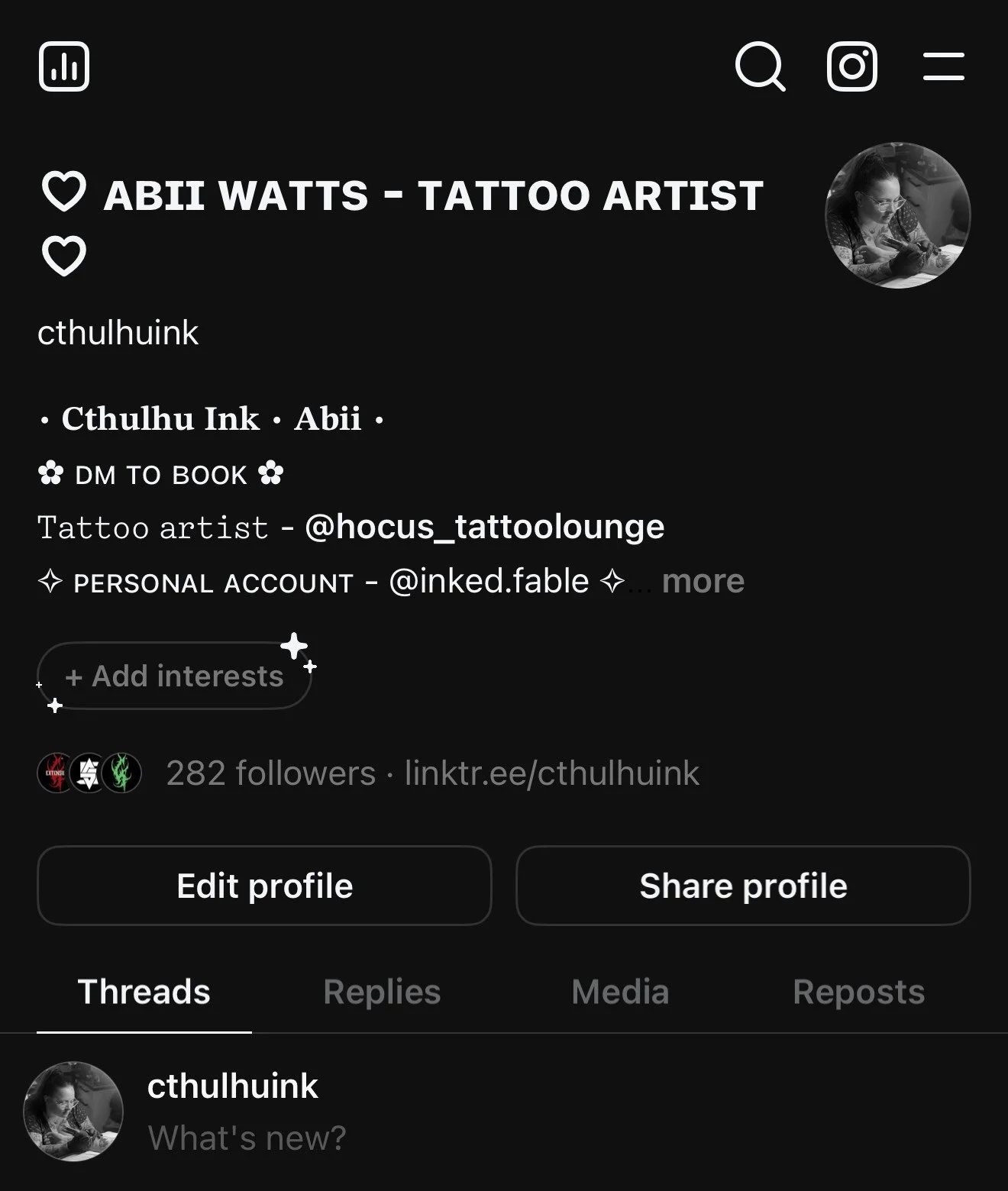Open search with the magnifier icon

[760, 66]
